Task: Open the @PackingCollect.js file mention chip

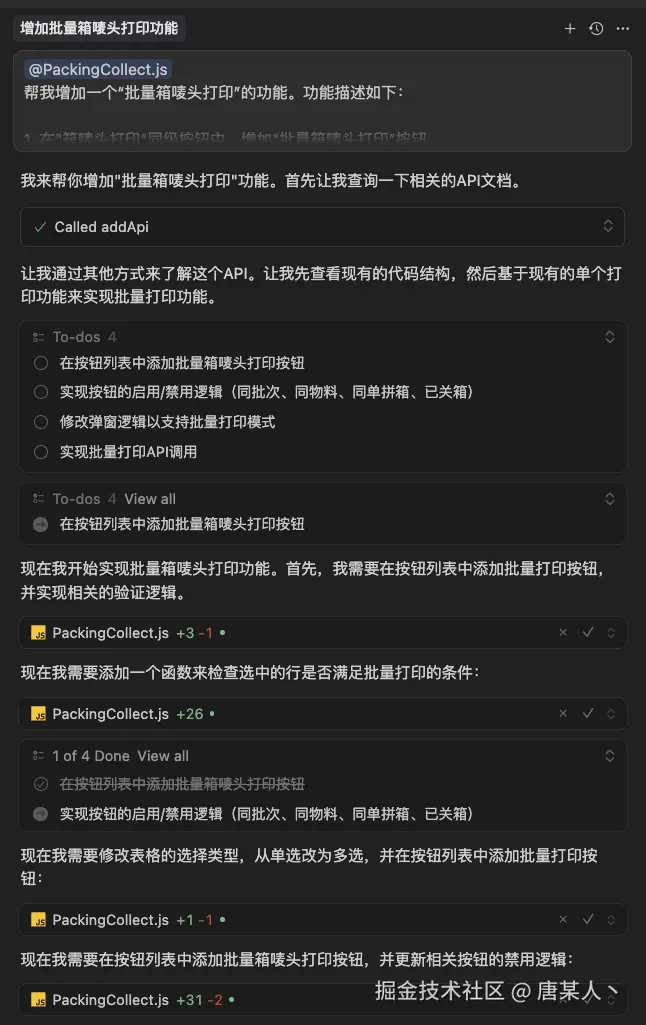Action: (x=99, y=70)
